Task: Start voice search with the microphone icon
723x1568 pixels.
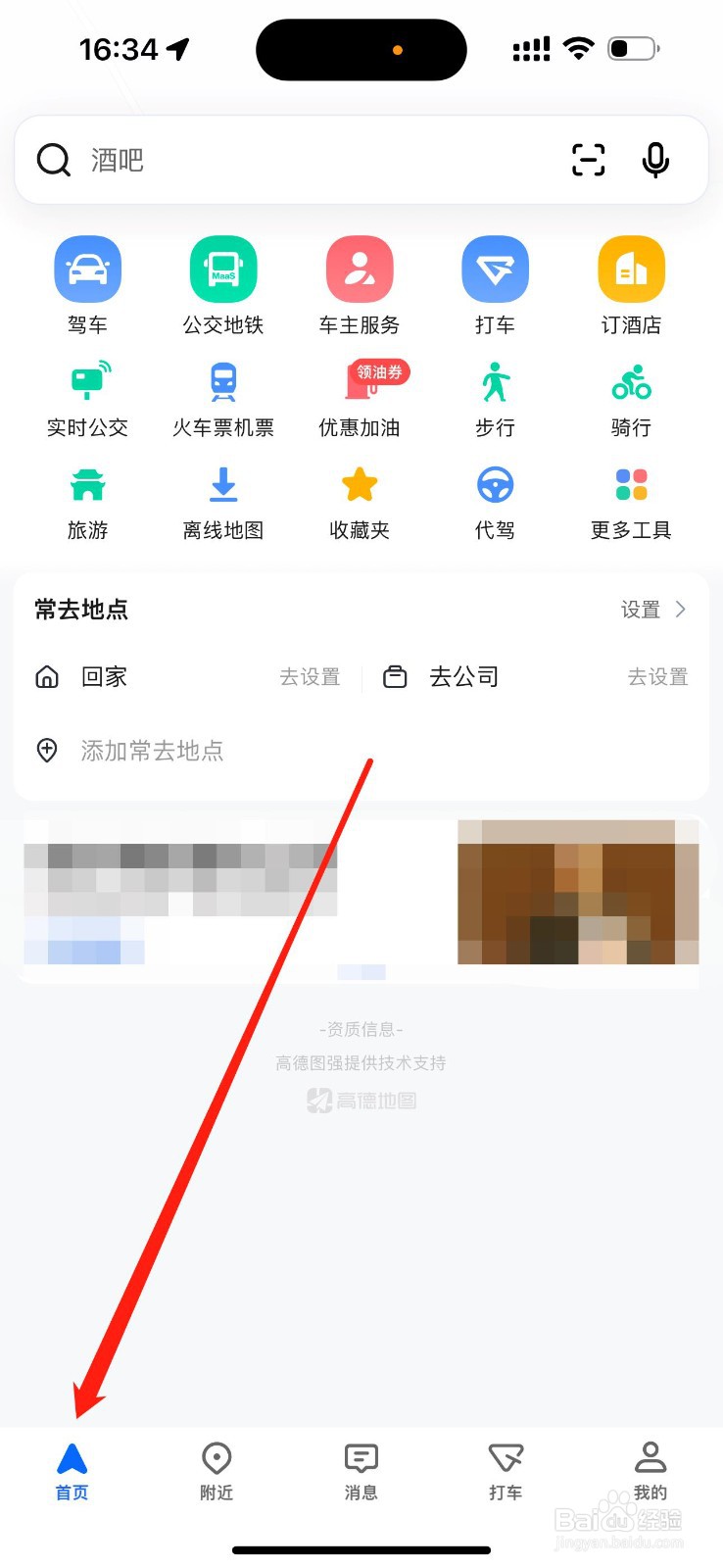Action: 654,160
